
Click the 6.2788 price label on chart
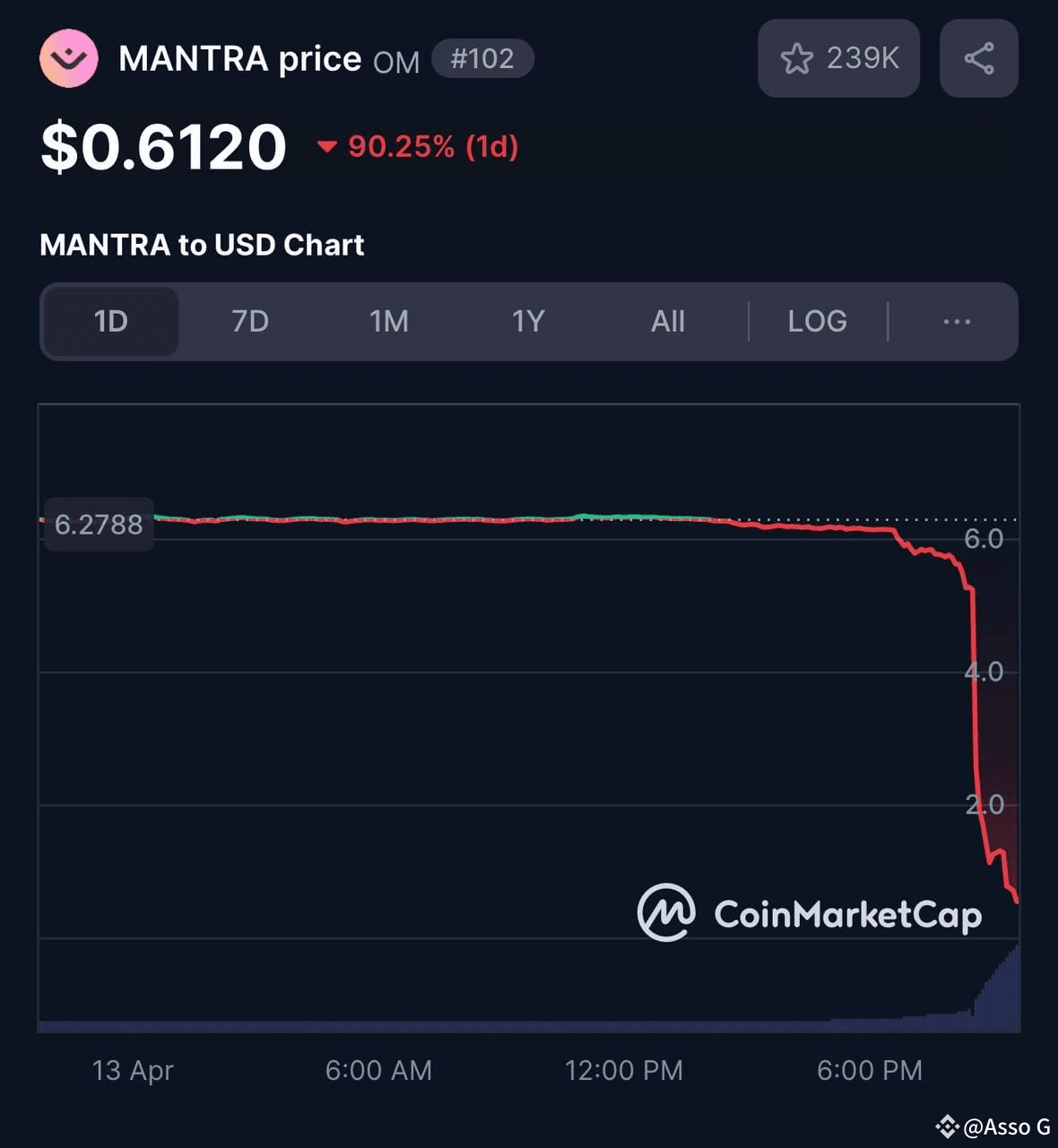[99, 524]
